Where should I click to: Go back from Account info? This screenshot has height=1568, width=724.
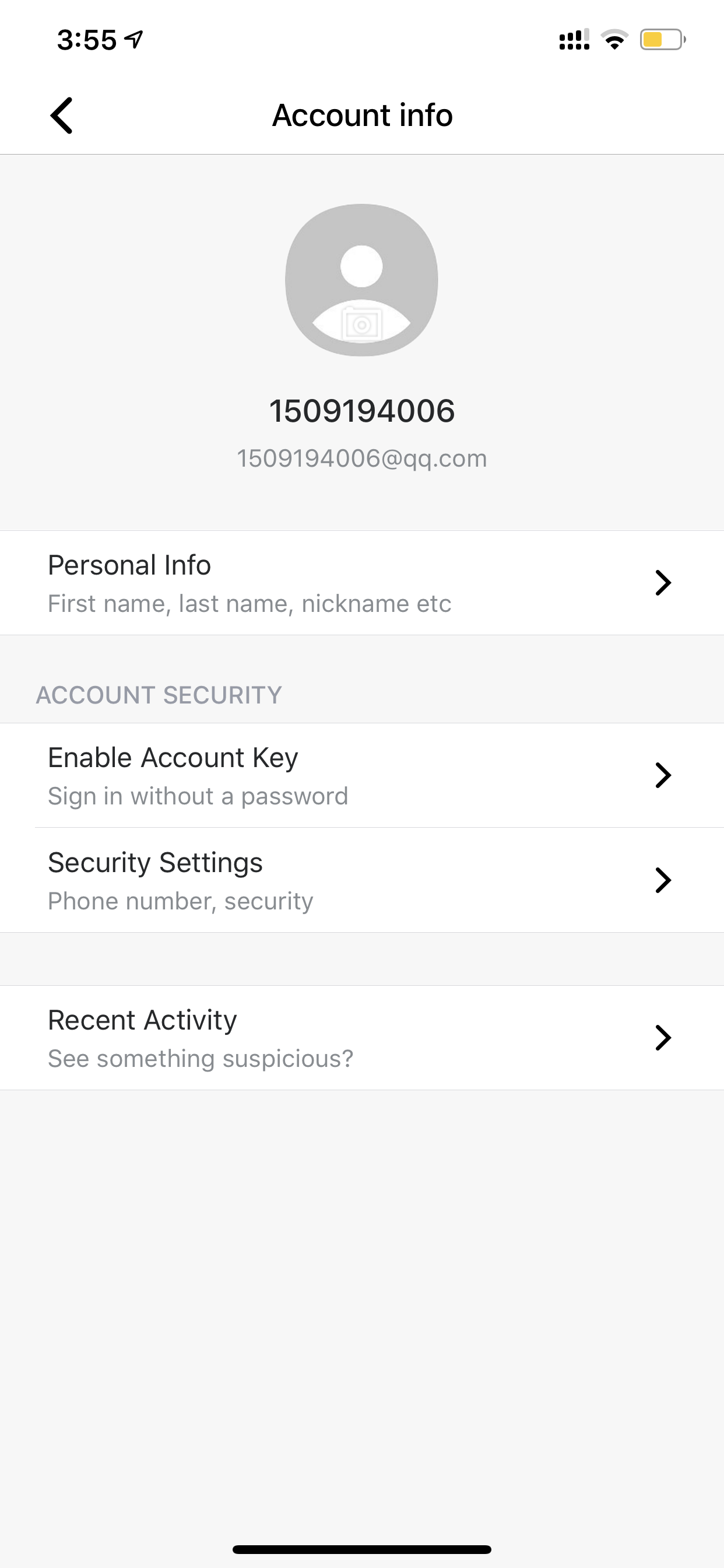click(61, 115)
